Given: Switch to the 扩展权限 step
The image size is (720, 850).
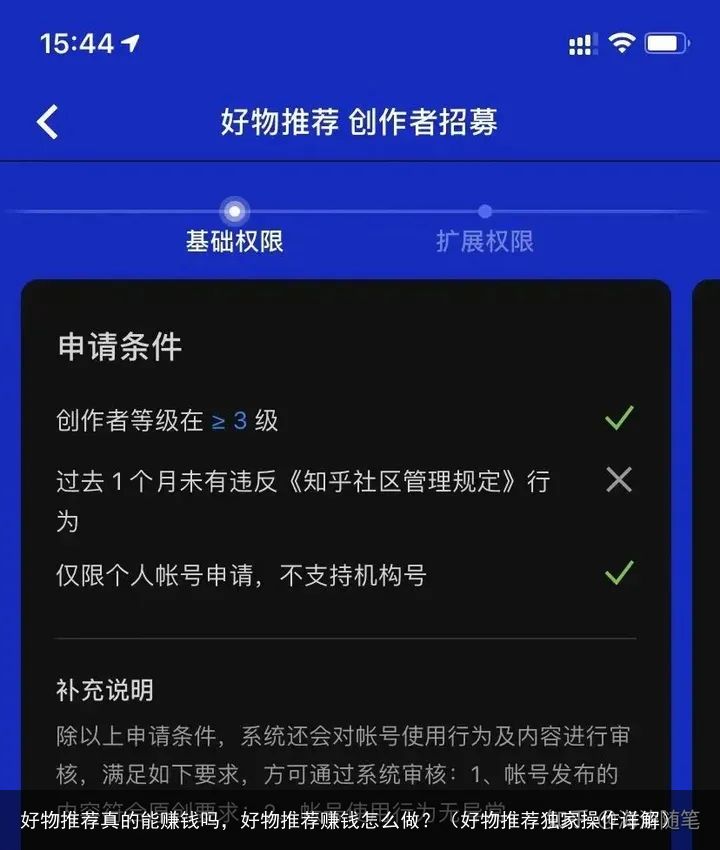Looking at the screenshot, I should point(484,240).
